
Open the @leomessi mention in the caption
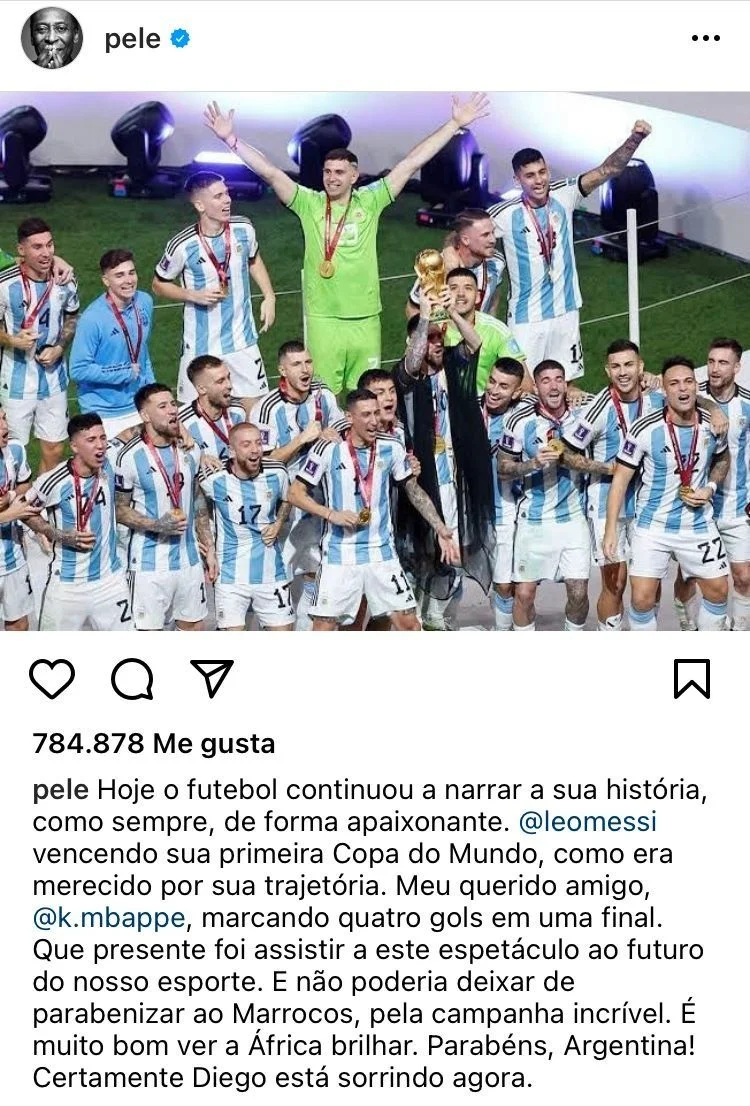point(588,822)
